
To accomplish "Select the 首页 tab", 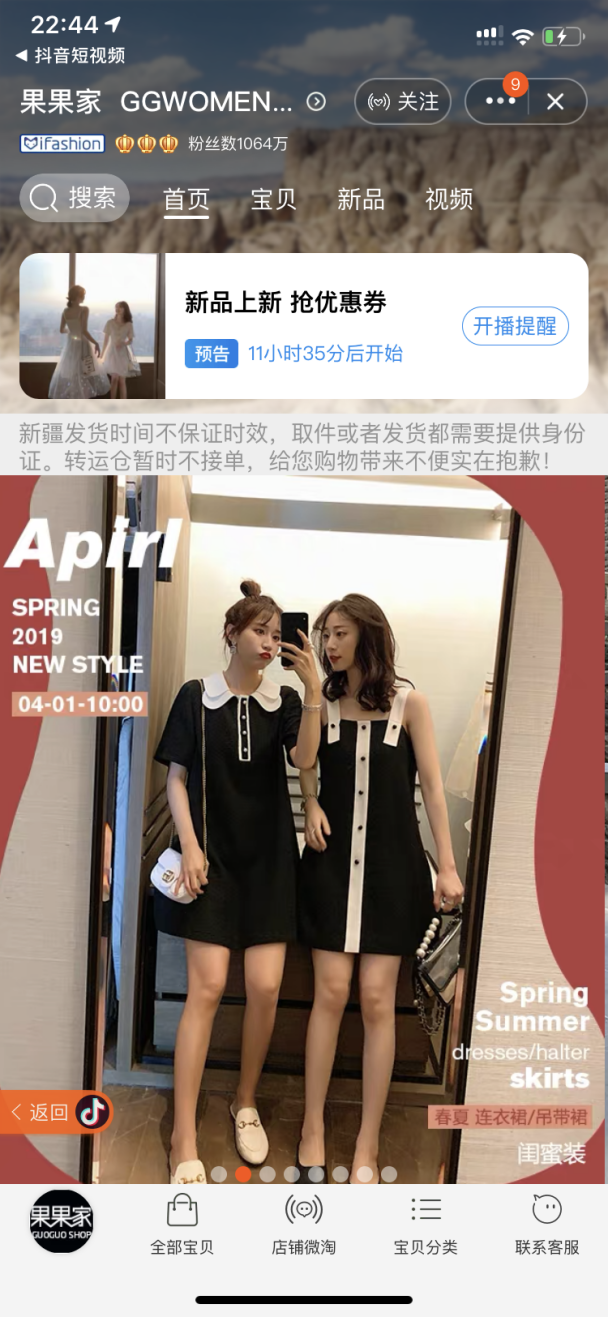I will pos(187,199).
